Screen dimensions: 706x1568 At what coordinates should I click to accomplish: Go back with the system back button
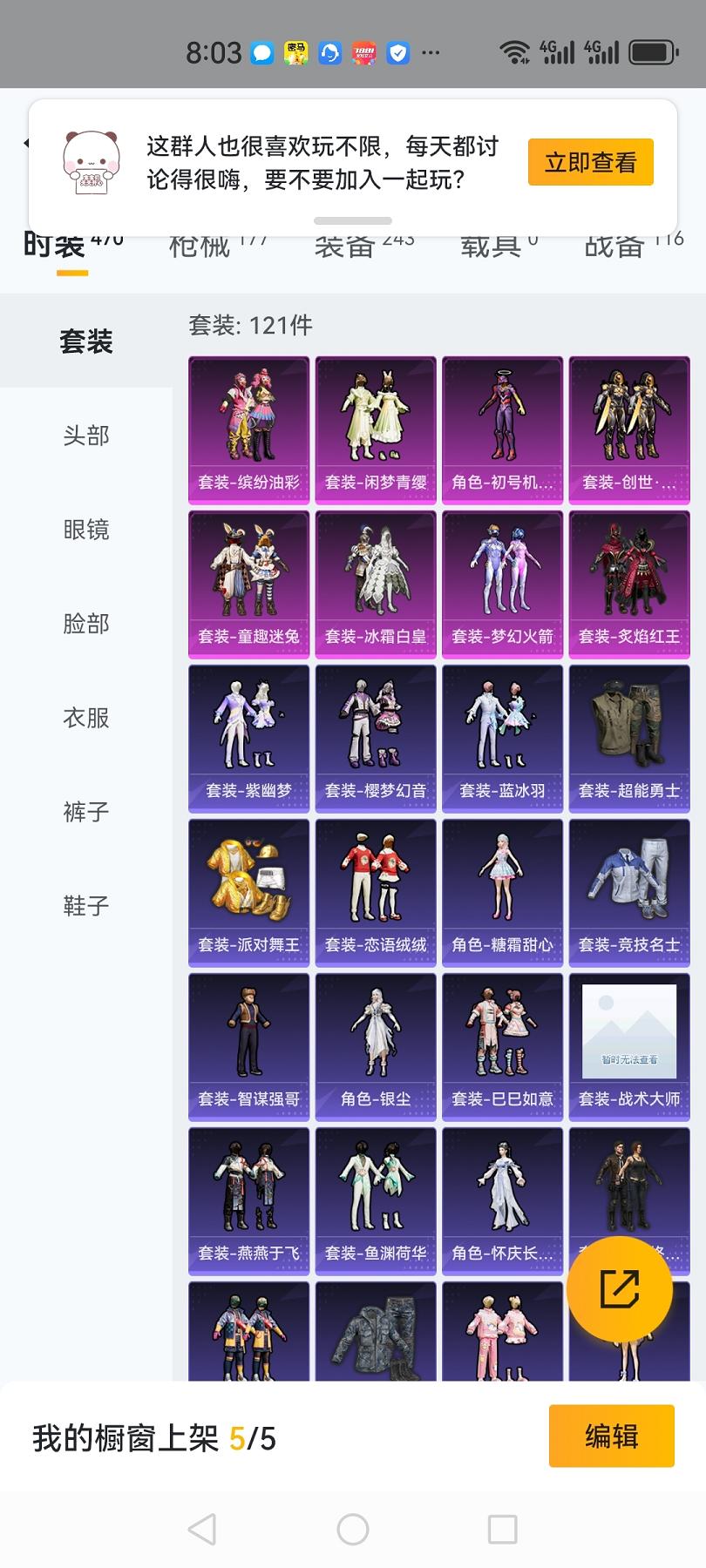[202, 1529]
